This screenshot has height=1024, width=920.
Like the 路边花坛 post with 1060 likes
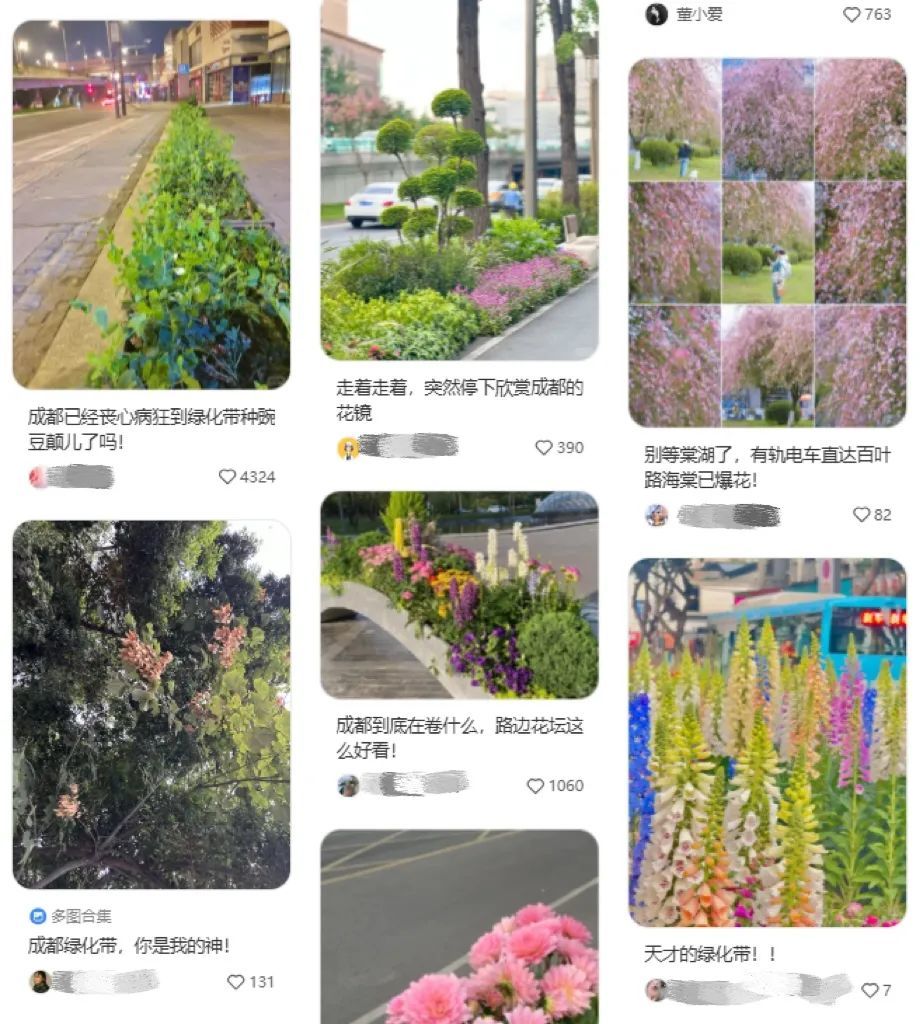[536, 786]
